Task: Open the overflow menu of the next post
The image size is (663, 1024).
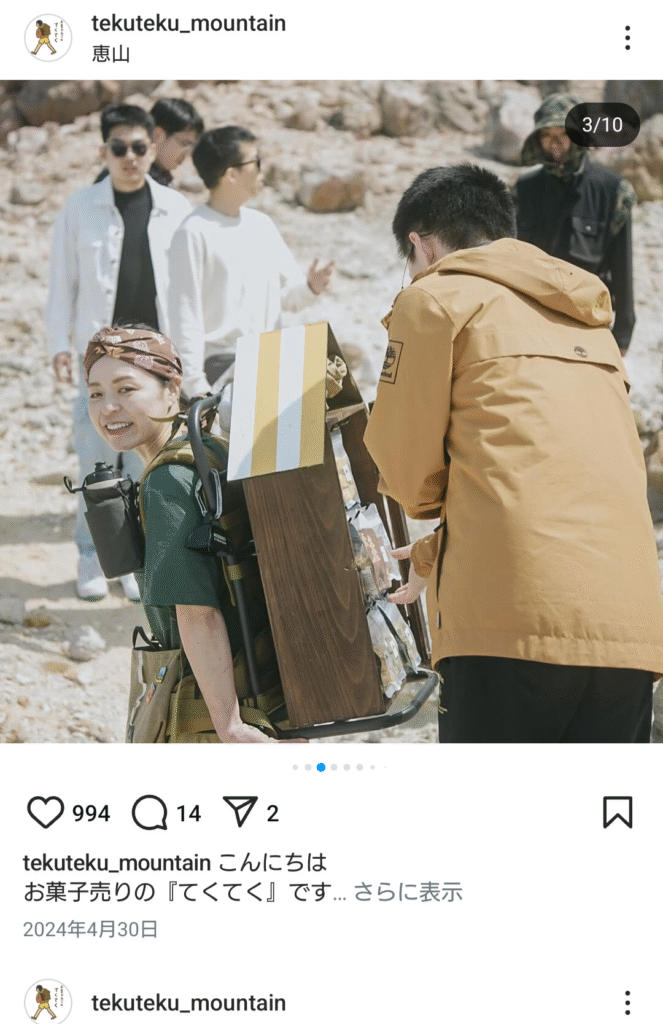Action: pos(627,1003)
